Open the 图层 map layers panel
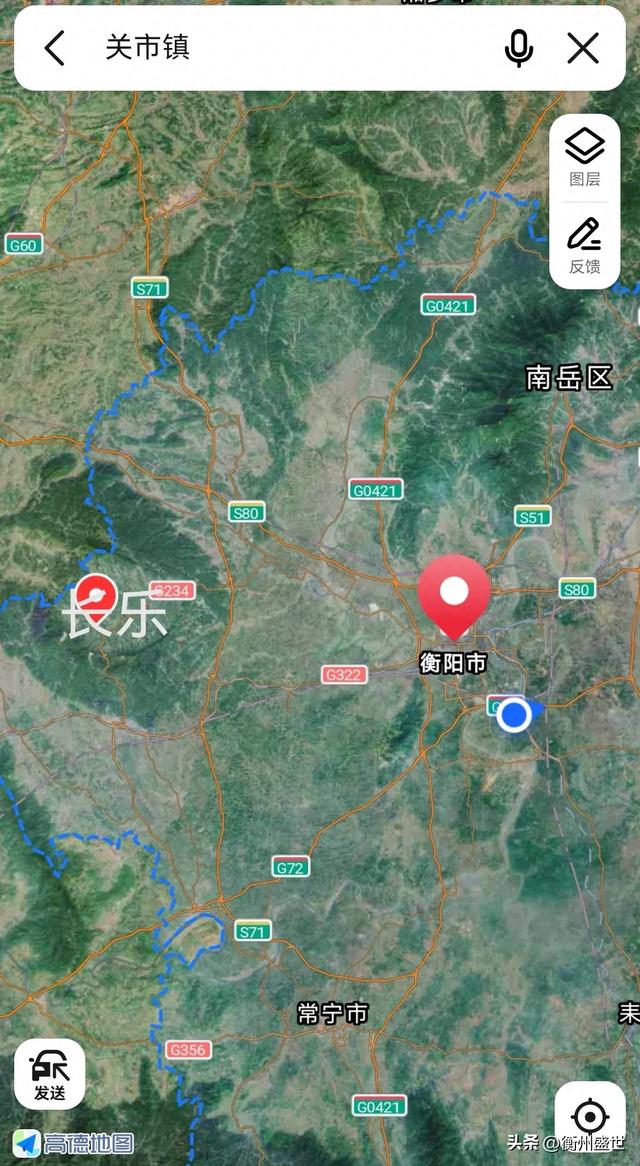The width and height of the screenshot is (640, 1166). click(x=585, y=158)
